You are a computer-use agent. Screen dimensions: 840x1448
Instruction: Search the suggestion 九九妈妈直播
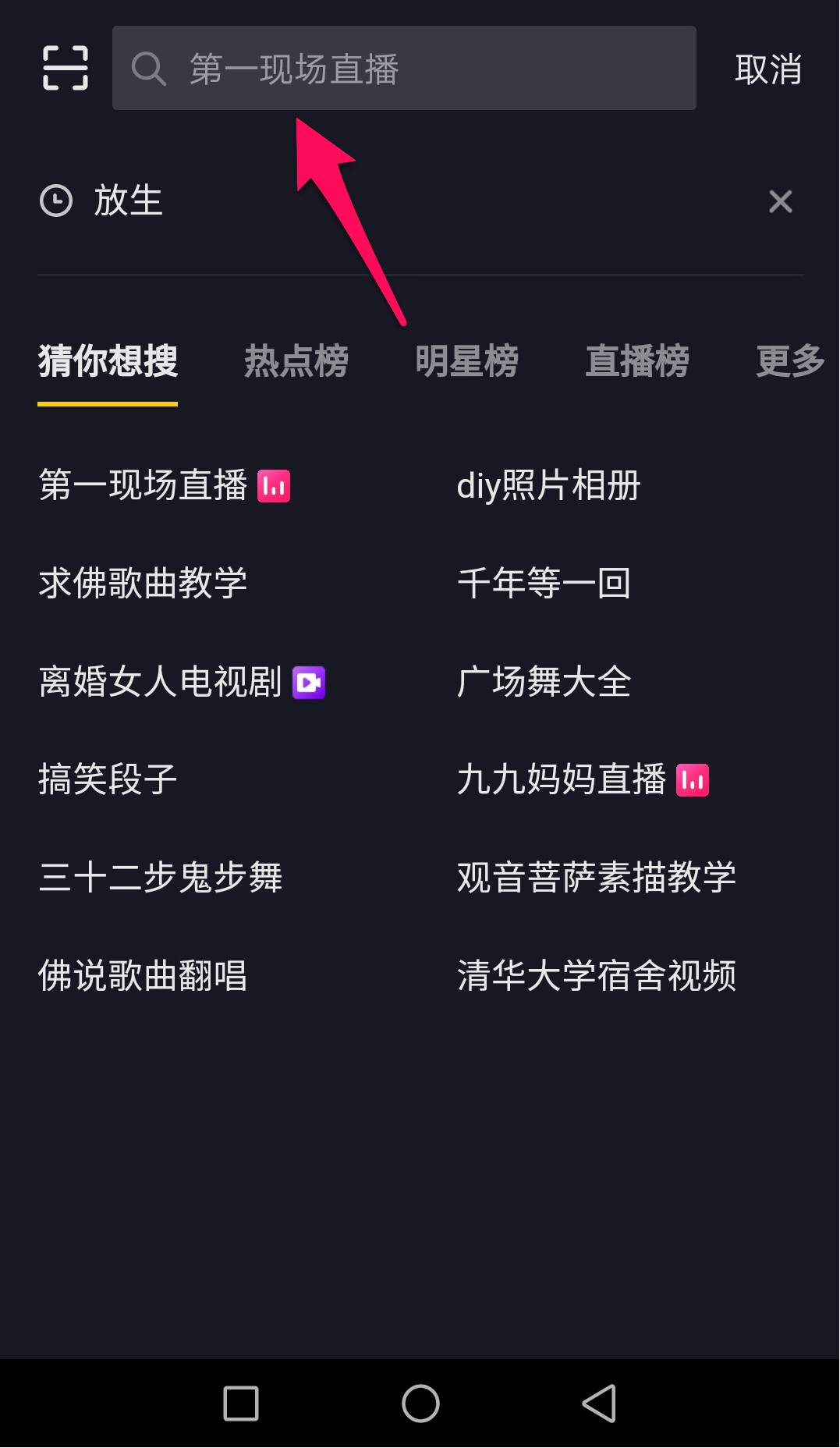562,779
